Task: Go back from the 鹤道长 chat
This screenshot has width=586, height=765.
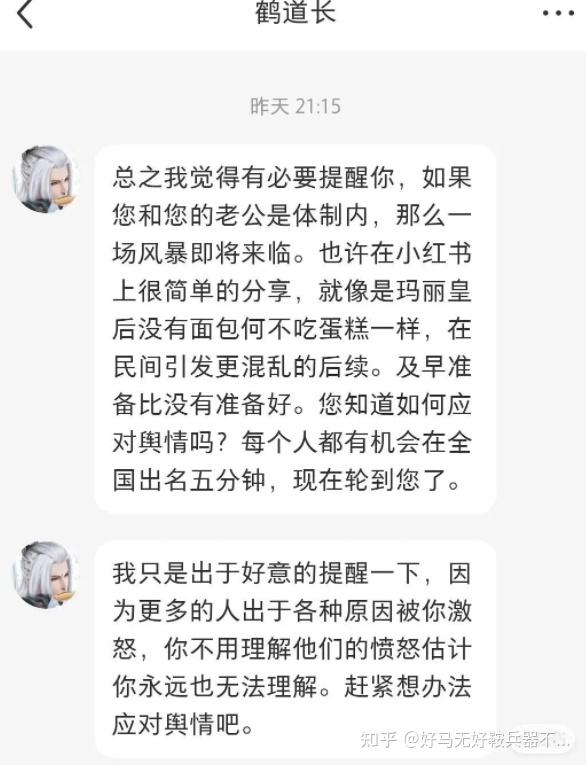Action: [x=25, y=13]
